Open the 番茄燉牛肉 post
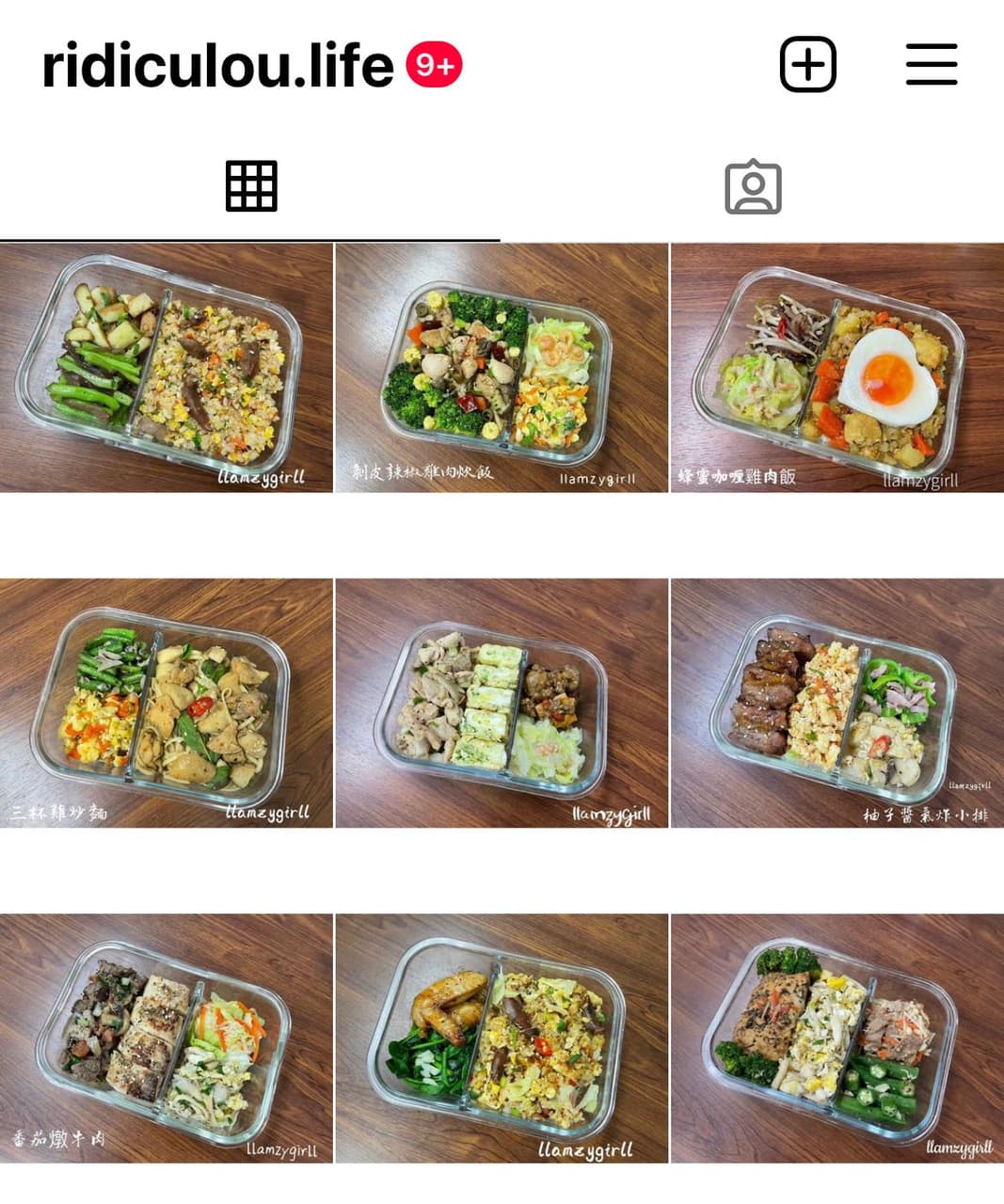 [167, 1038]
